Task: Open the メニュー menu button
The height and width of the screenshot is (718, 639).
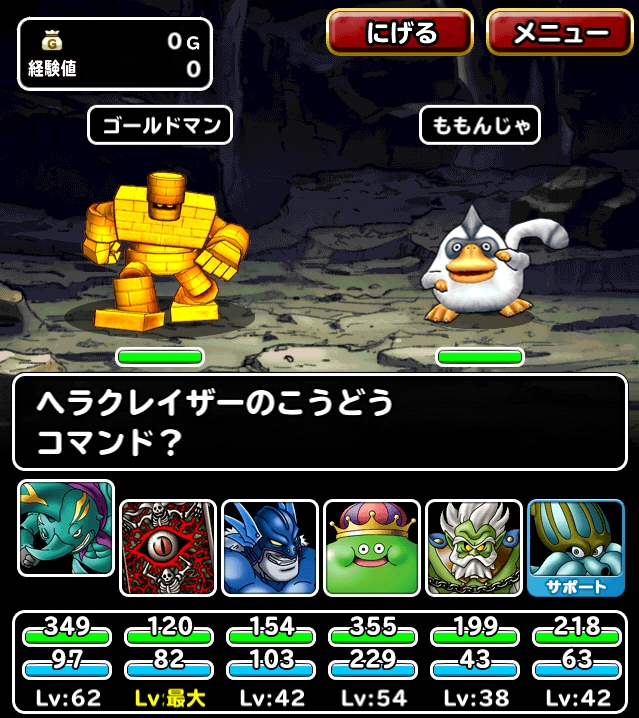Action: coord(560,33)
